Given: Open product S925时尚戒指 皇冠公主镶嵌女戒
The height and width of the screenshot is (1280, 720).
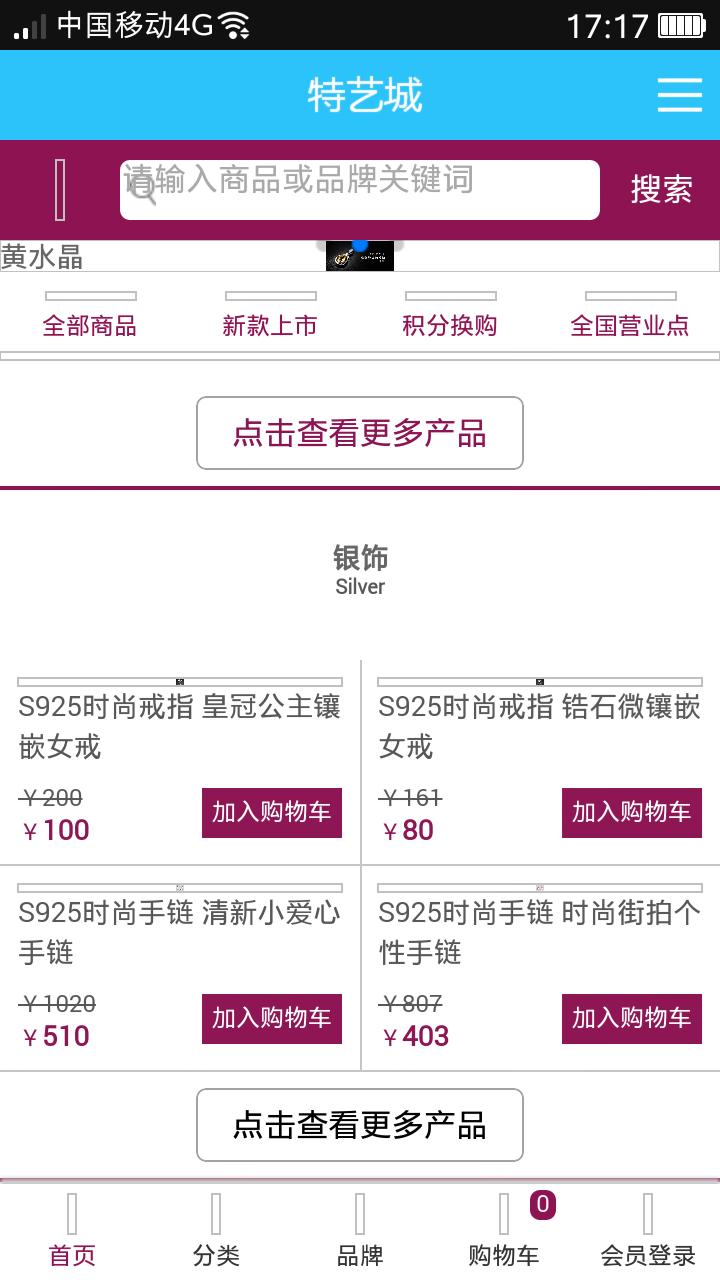Looking at the screenshot, I should (180, 726).
